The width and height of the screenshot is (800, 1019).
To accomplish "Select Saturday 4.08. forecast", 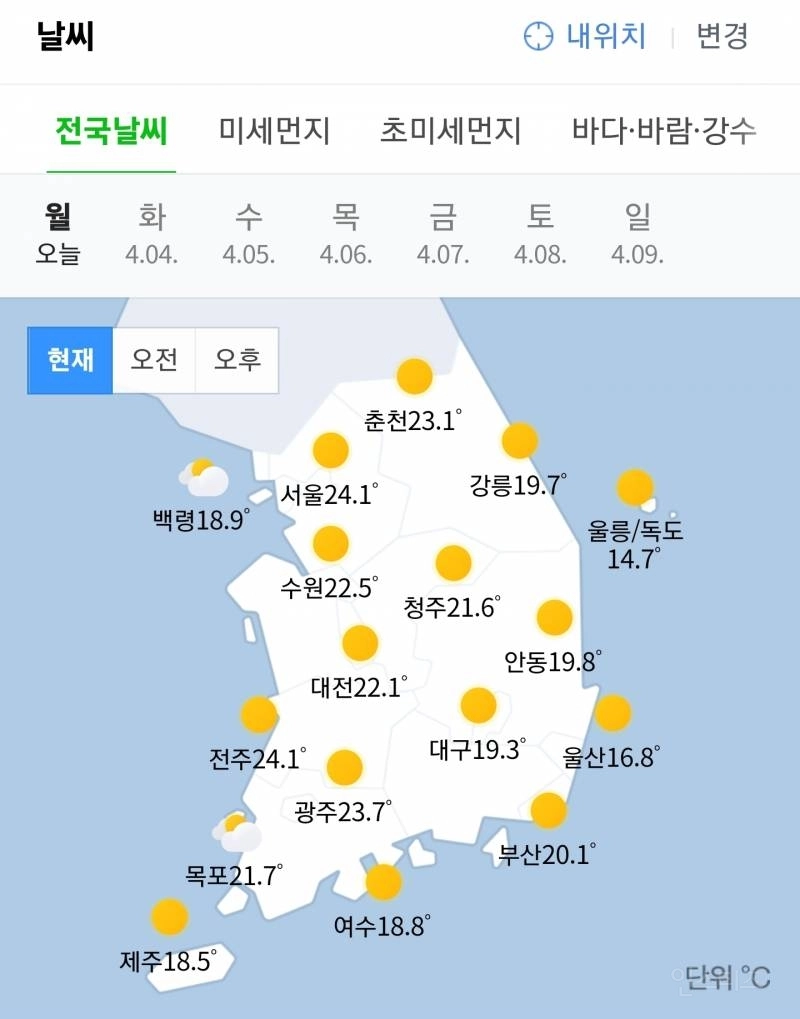I will point(540,234).
